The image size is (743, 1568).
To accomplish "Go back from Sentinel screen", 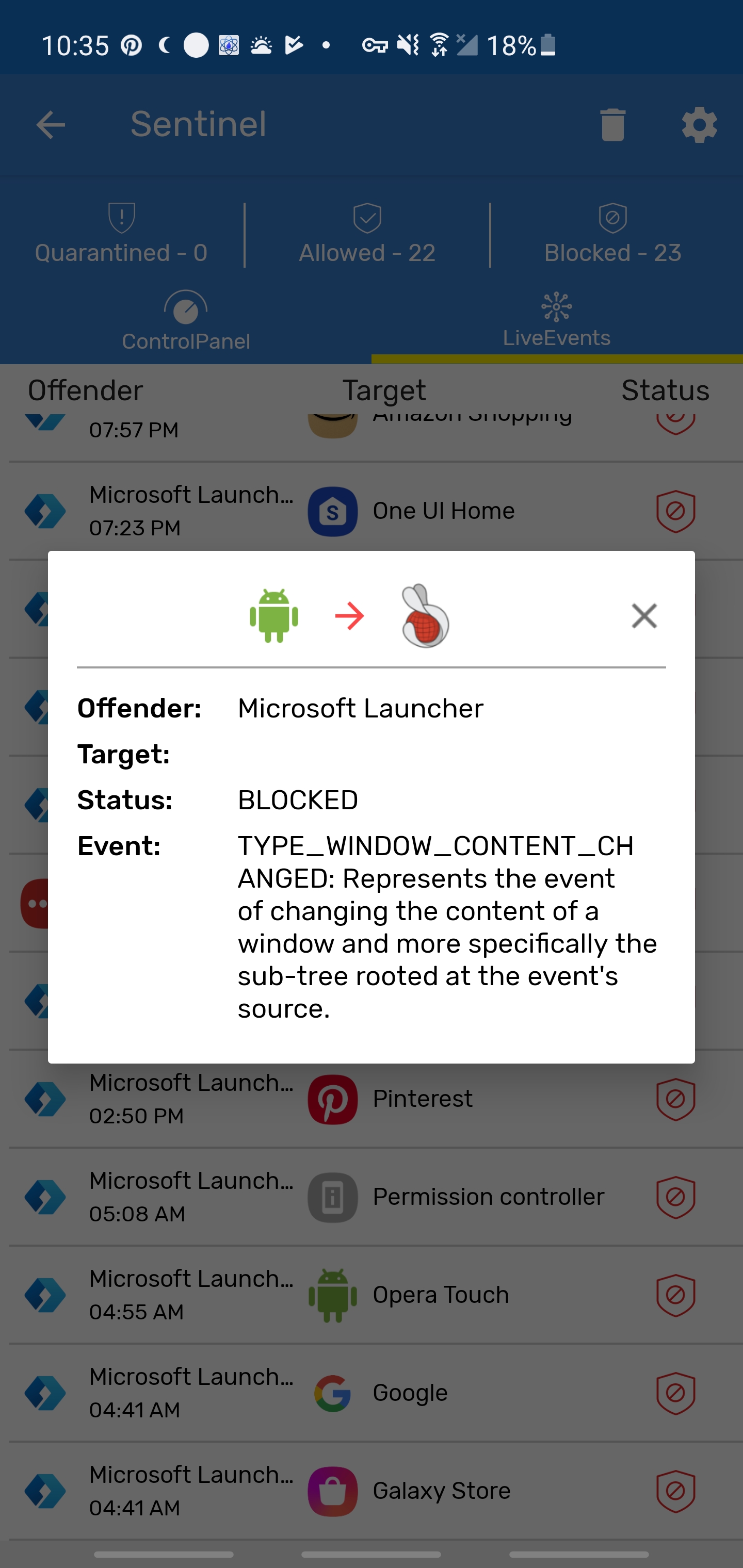I will (51, 125).
